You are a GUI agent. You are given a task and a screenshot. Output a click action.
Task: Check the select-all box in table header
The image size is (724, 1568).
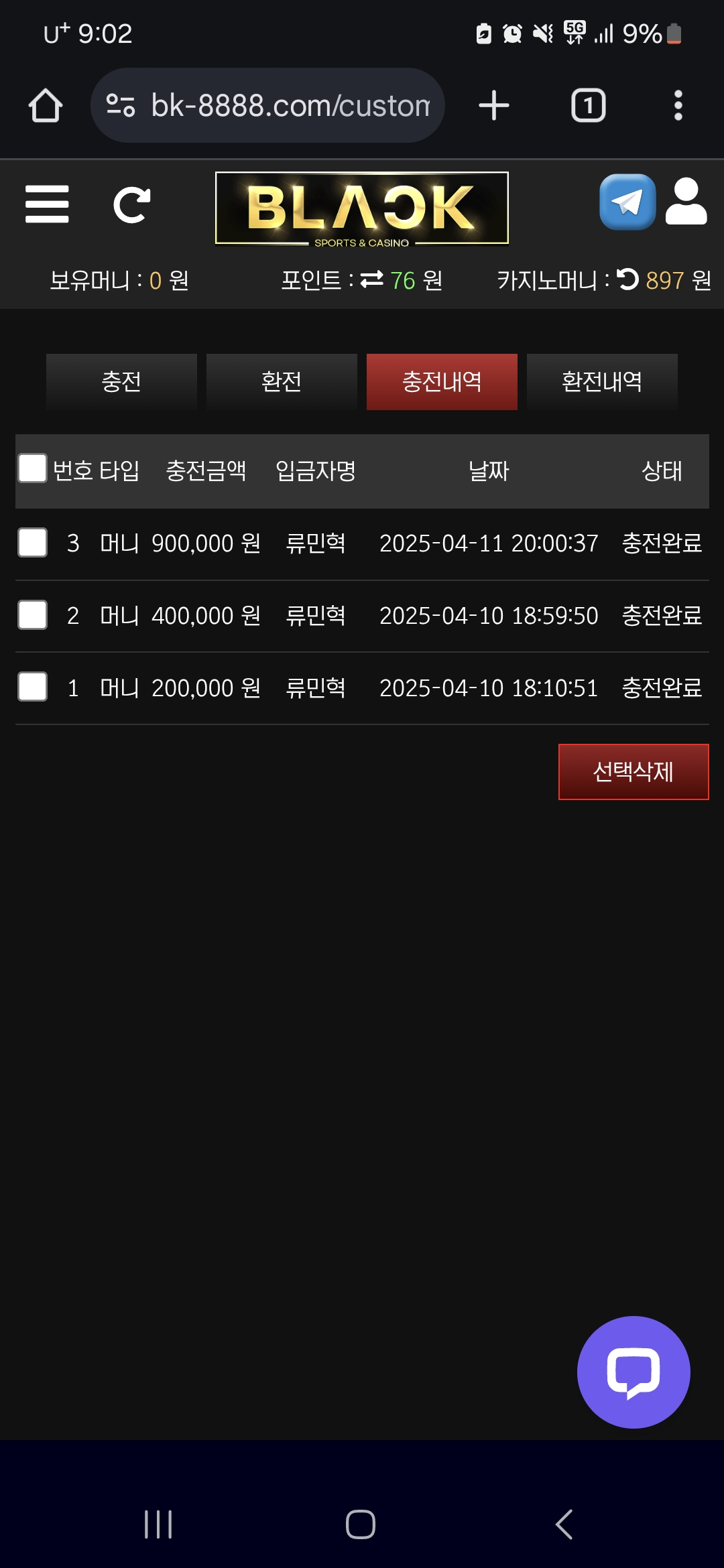pyautogui.click(x=32, y=468)
